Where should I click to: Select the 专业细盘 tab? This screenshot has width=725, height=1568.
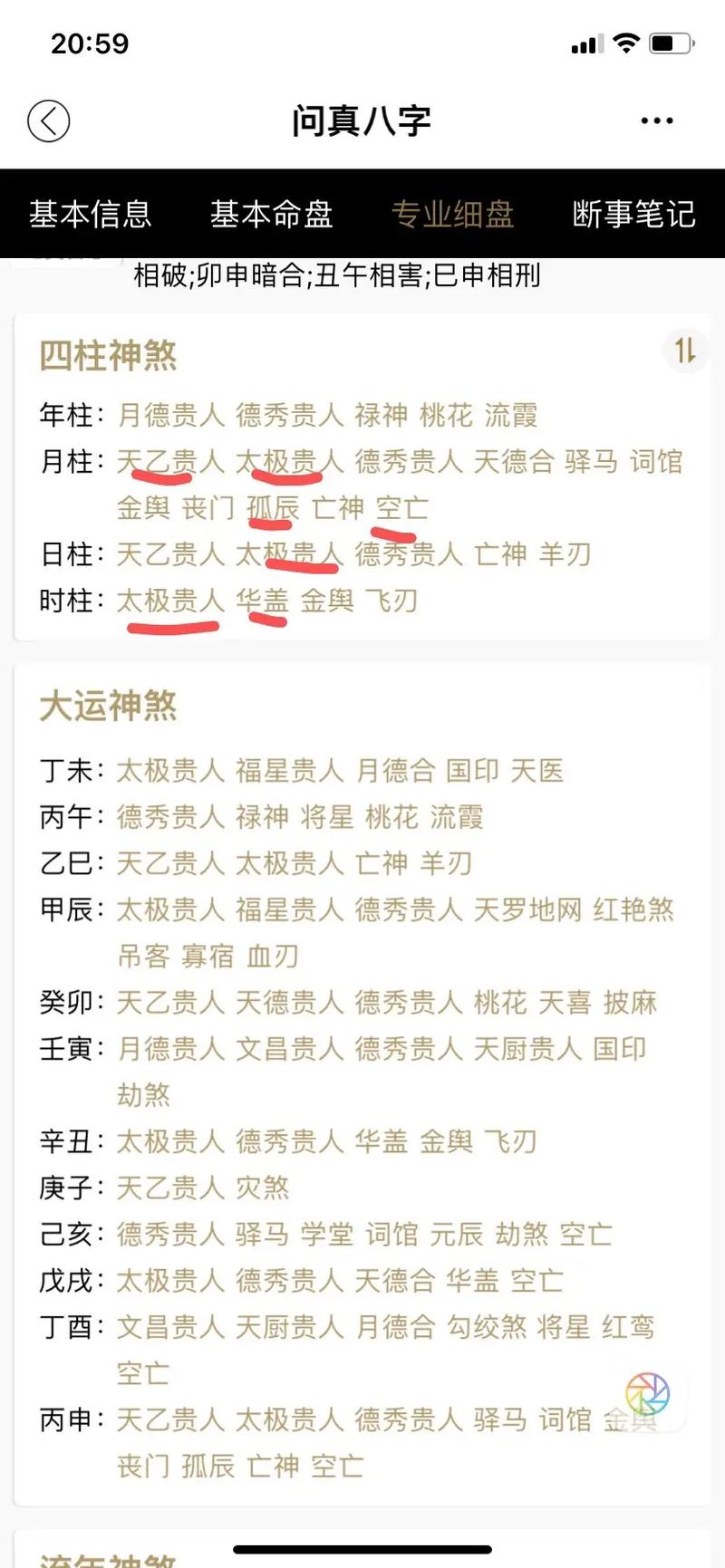[x=453, y=214]
